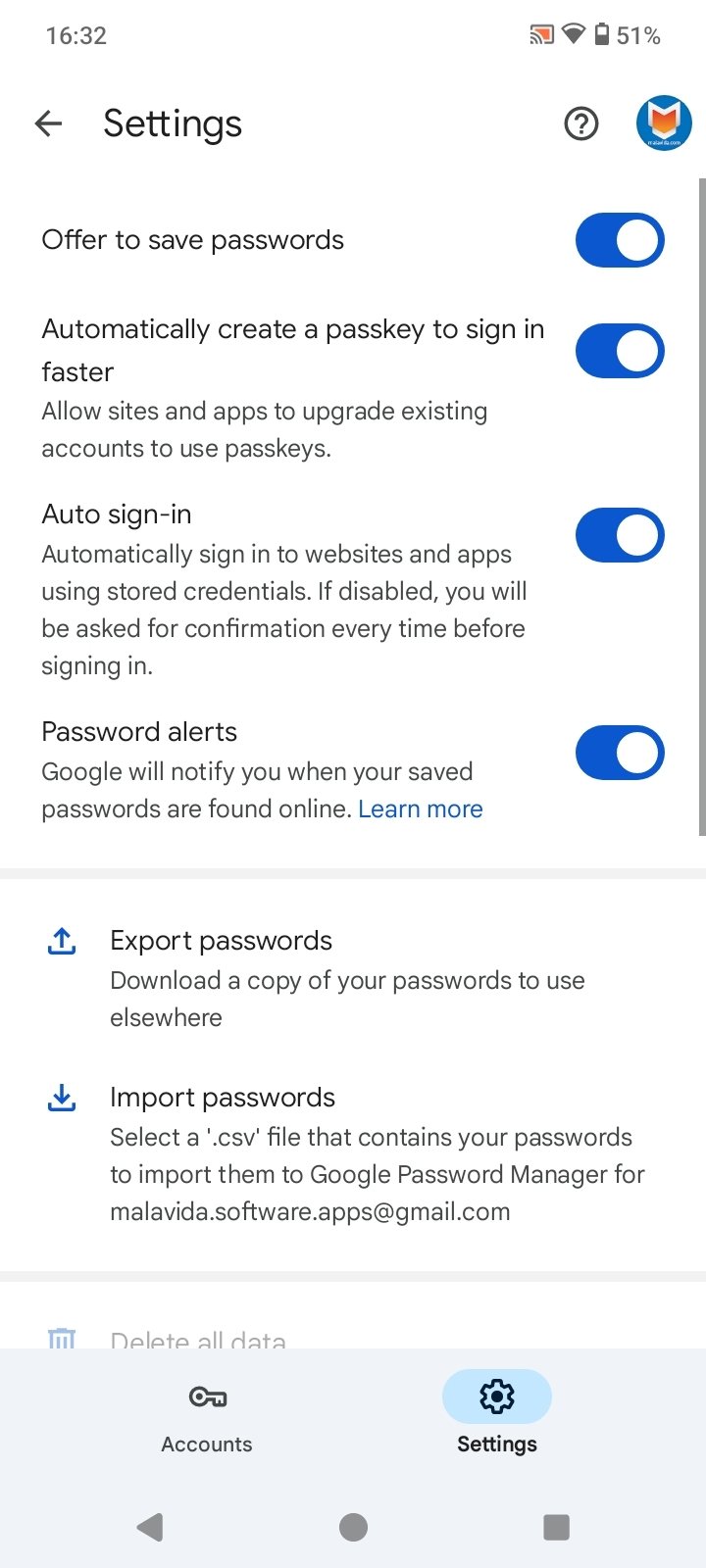
Task: Open Export passwords
Action: (x=353, y=978)
